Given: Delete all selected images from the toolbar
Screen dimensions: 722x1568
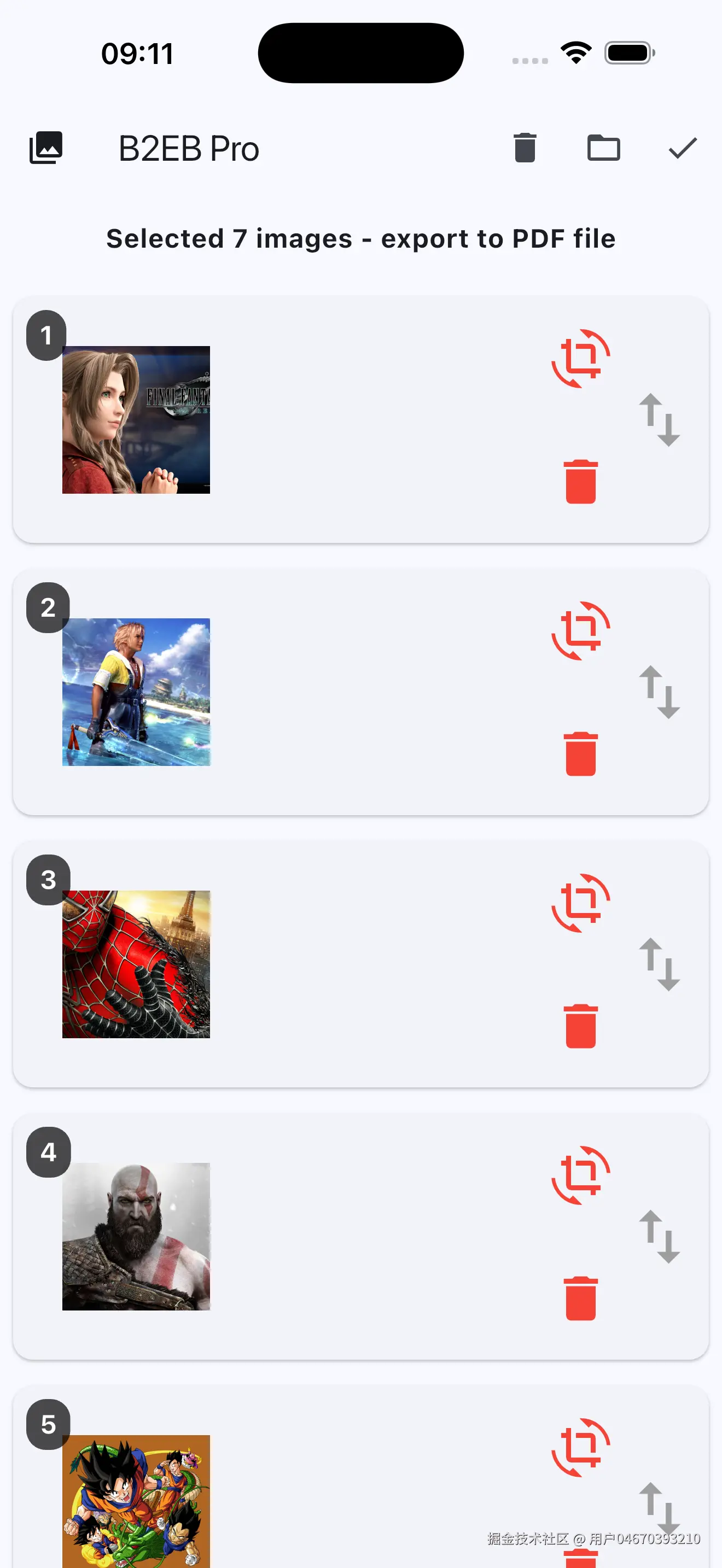Looking at the screenshot, I should [x=524, y=148].
